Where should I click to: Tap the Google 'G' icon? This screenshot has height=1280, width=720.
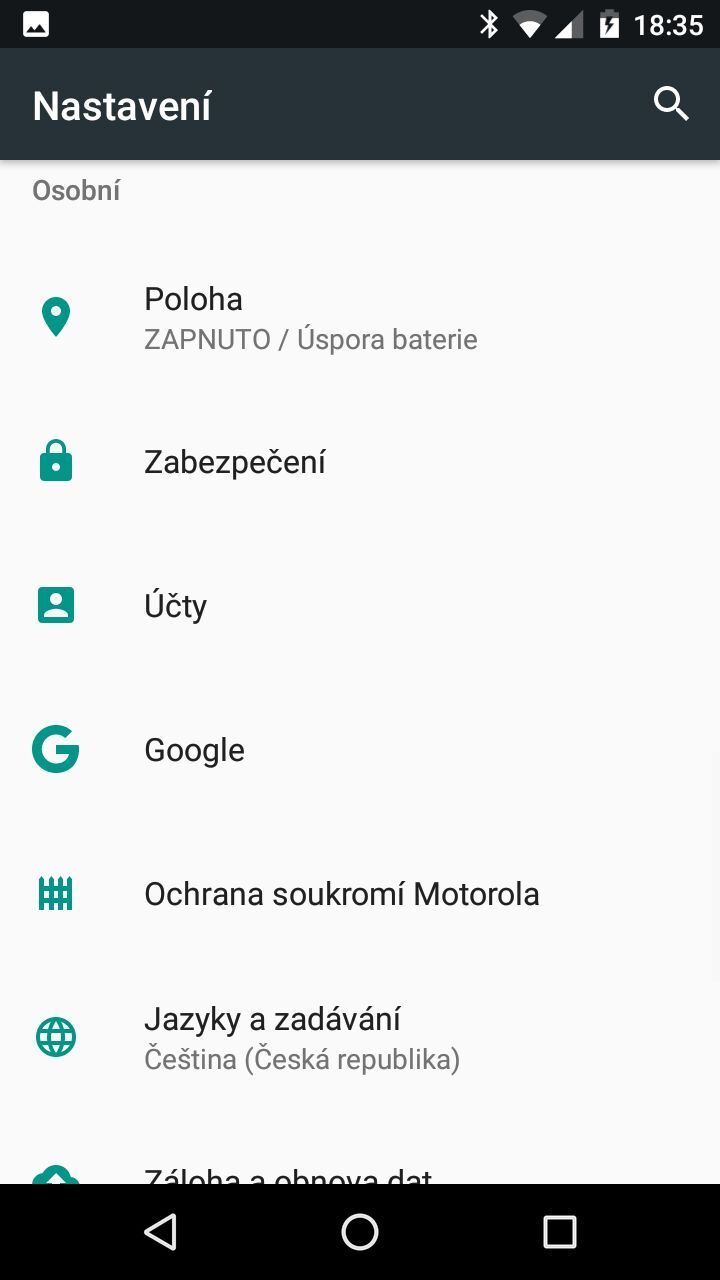56,749
